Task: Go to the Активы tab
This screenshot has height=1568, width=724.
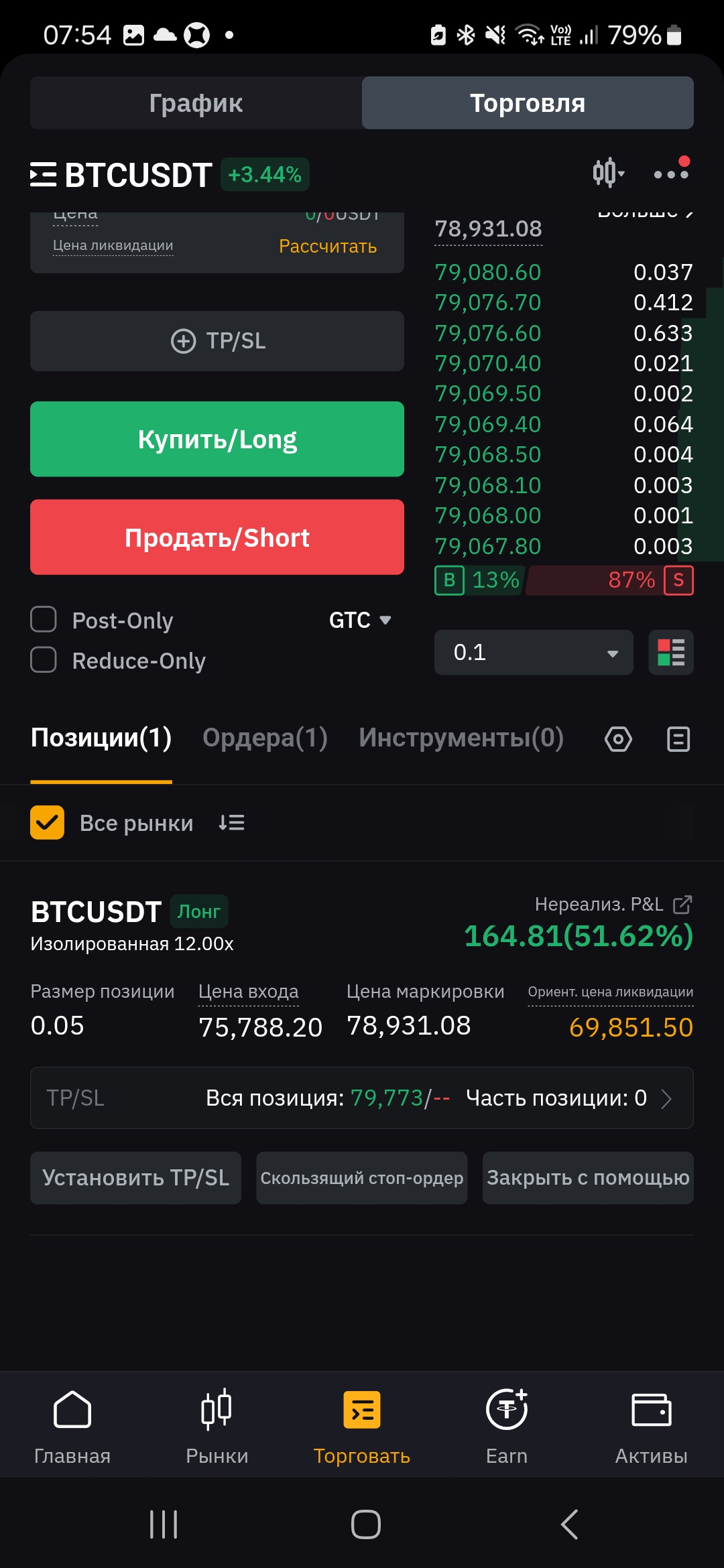Action: pos(652,1427)
